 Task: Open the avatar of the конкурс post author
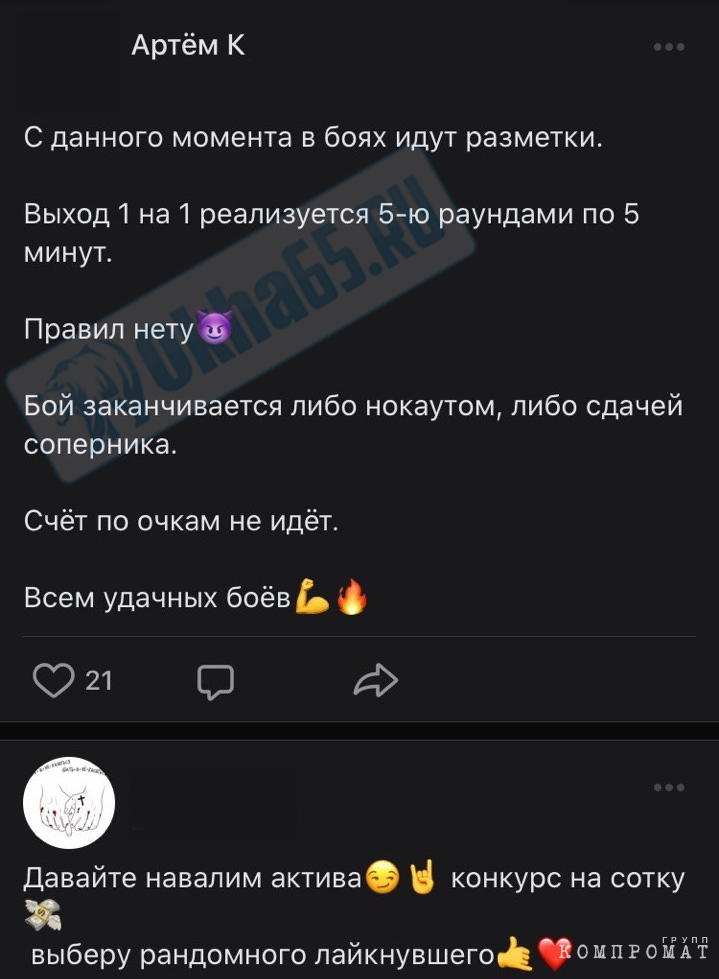point(69,803)
